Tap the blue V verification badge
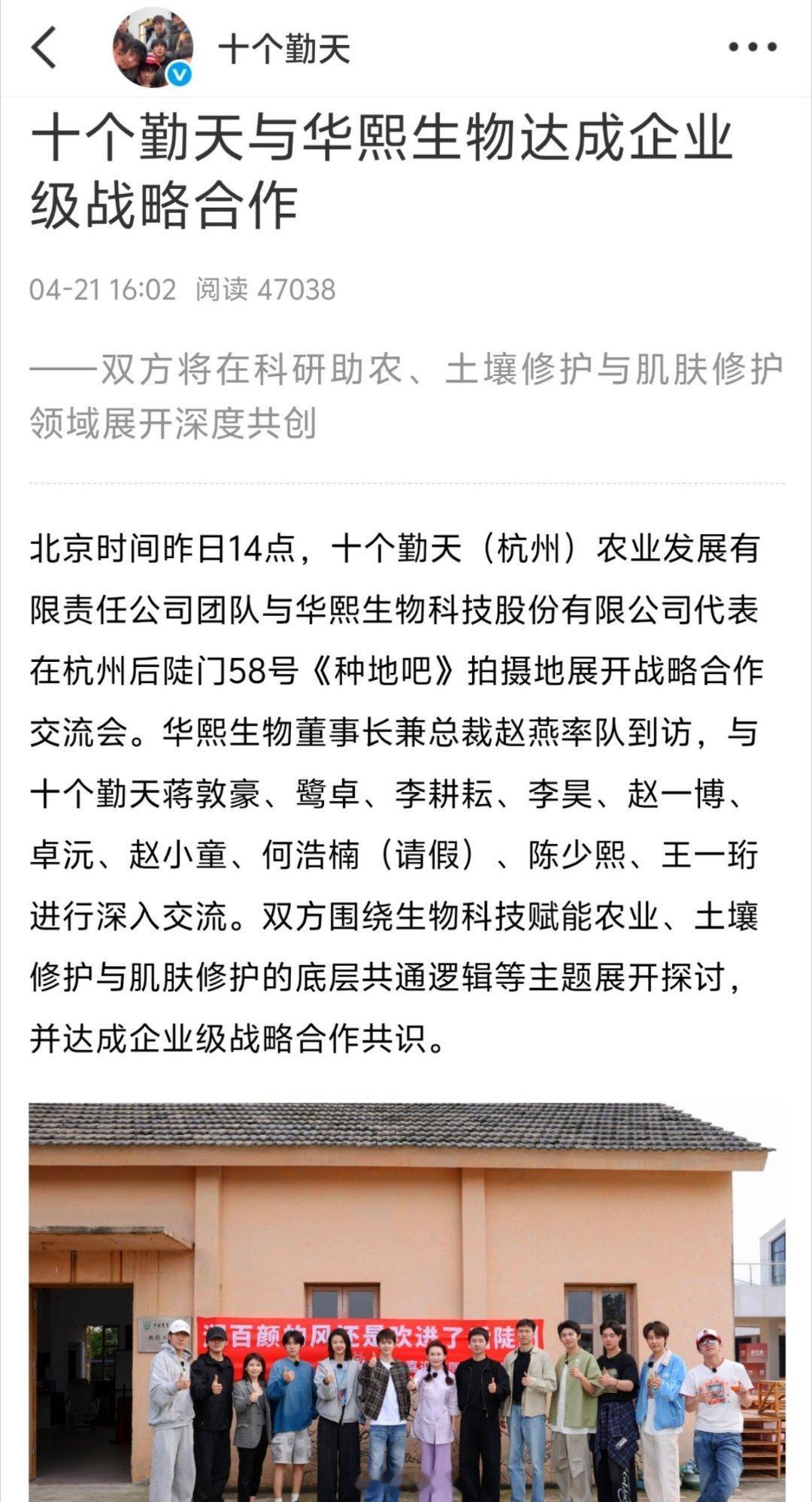812x1502 pixels. pyautogui.click(x=177, y=74)
